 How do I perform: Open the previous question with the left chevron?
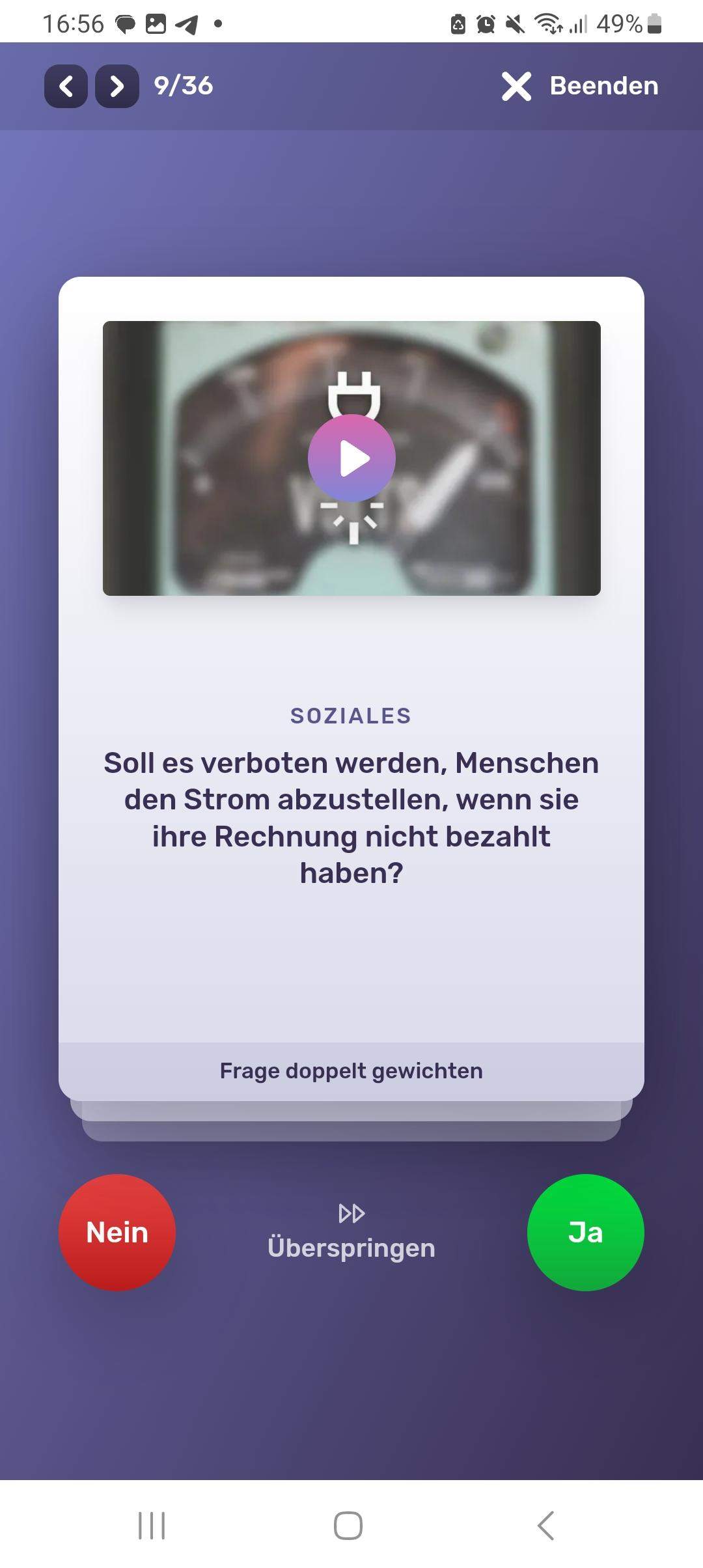[x=65, y=85]
